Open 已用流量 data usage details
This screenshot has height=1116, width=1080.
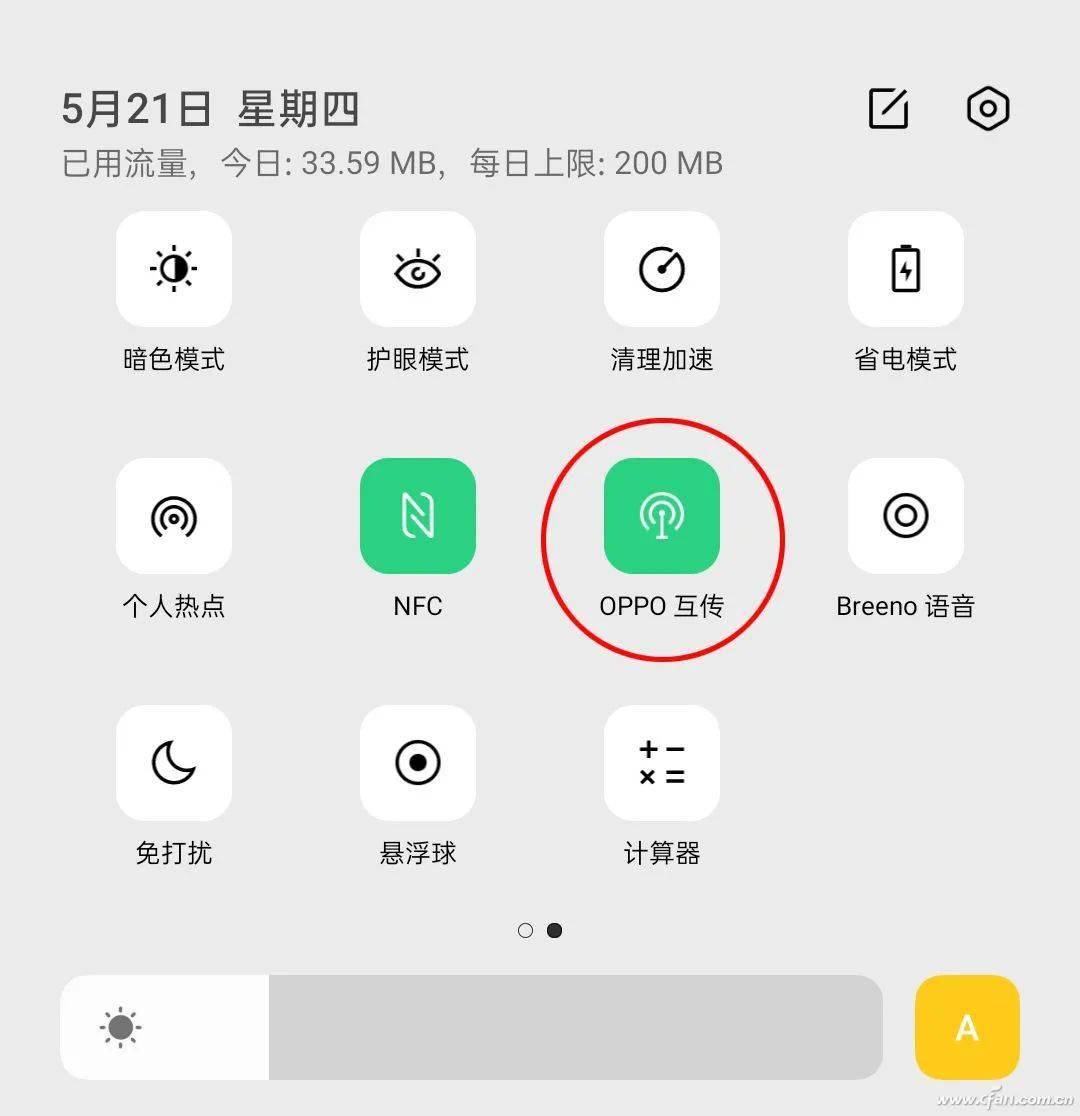[x=392, y=163]
